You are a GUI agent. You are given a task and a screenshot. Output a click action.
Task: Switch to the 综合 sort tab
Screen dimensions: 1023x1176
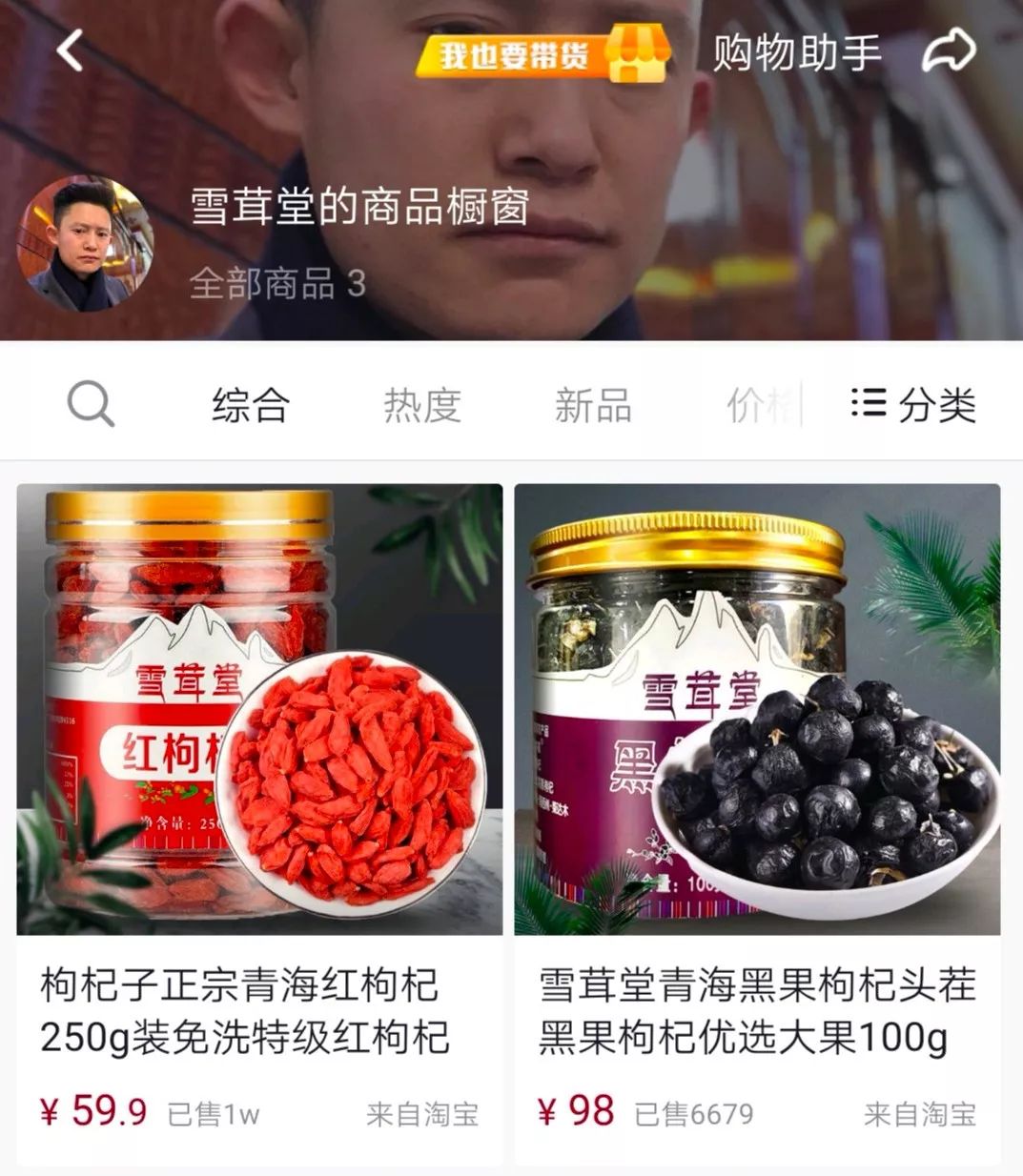point(250,406)
